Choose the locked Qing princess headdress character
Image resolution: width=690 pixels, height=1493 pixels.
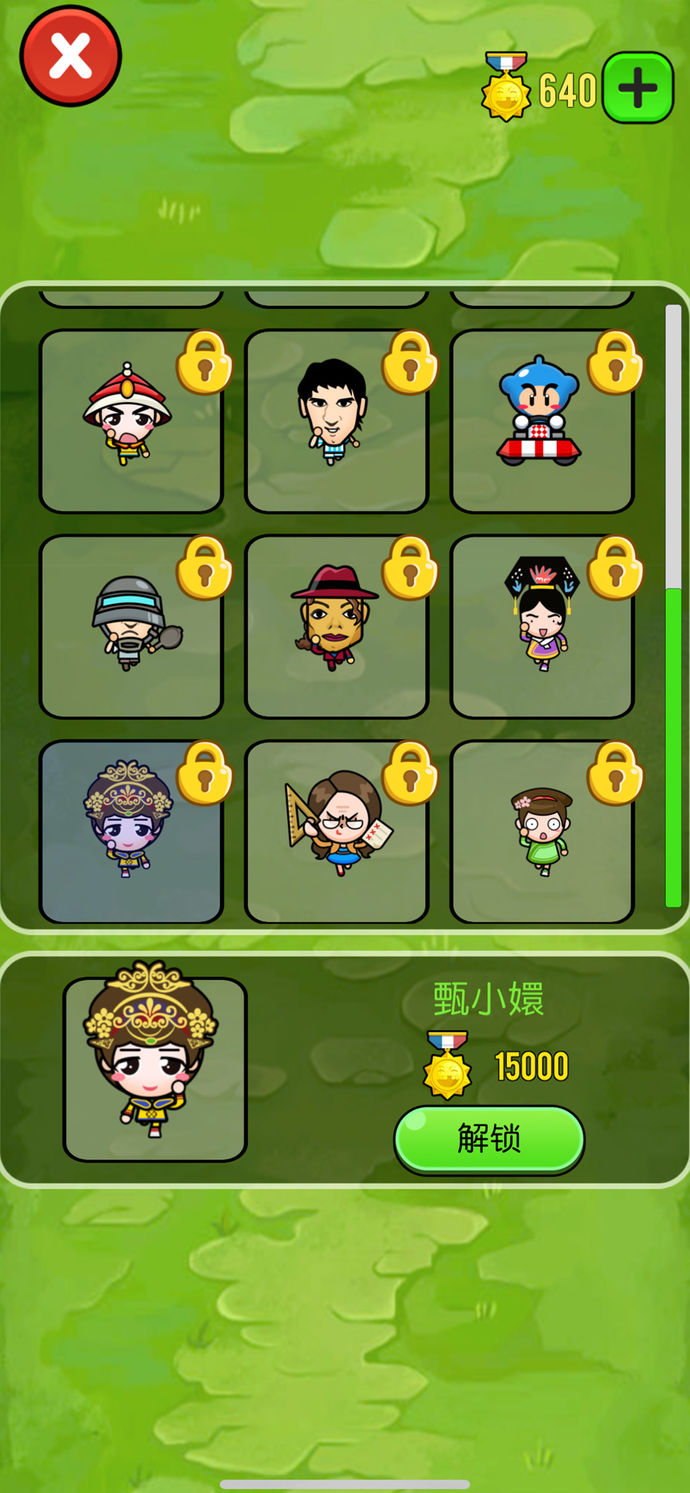point(540,626)
